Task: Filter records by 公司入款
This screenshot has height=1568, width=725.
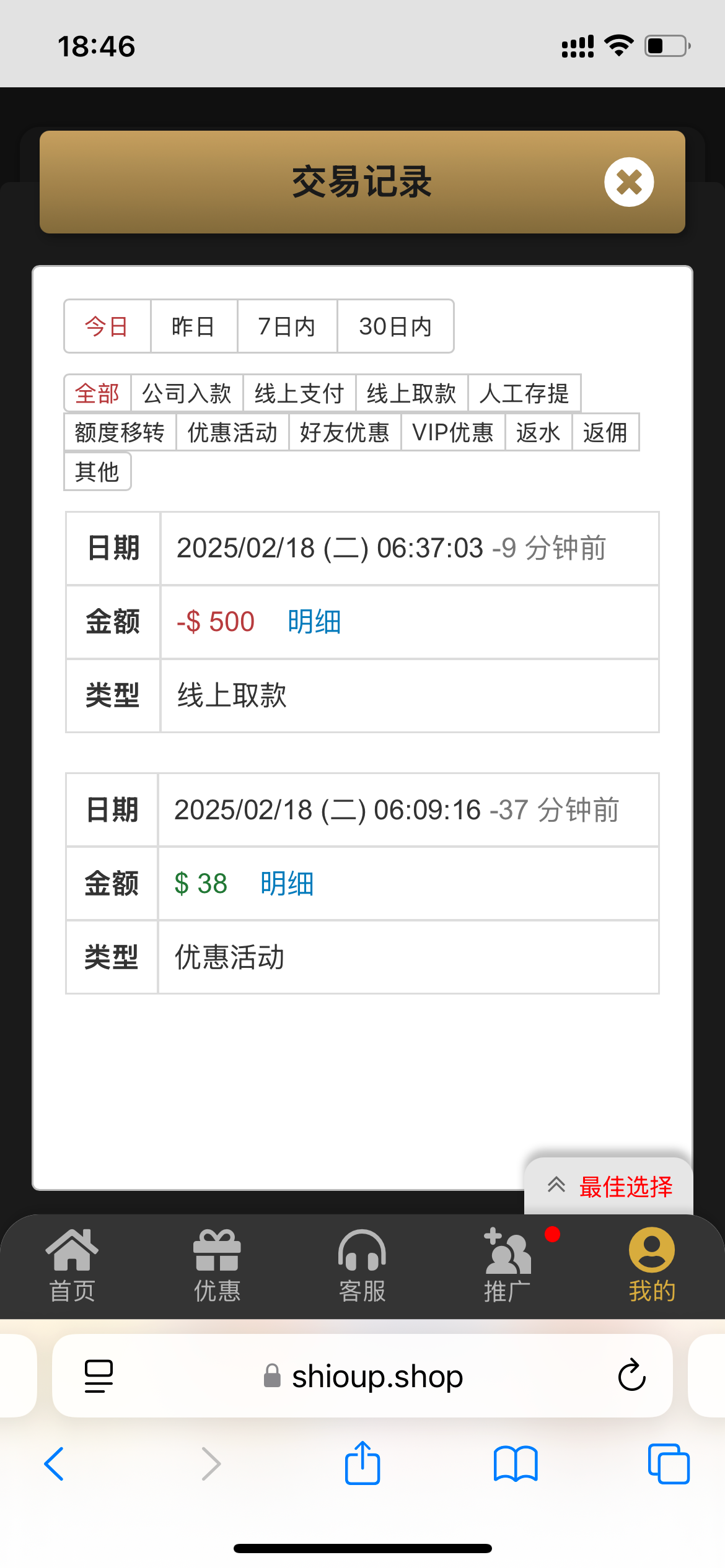Action: [x=187, y=393]
